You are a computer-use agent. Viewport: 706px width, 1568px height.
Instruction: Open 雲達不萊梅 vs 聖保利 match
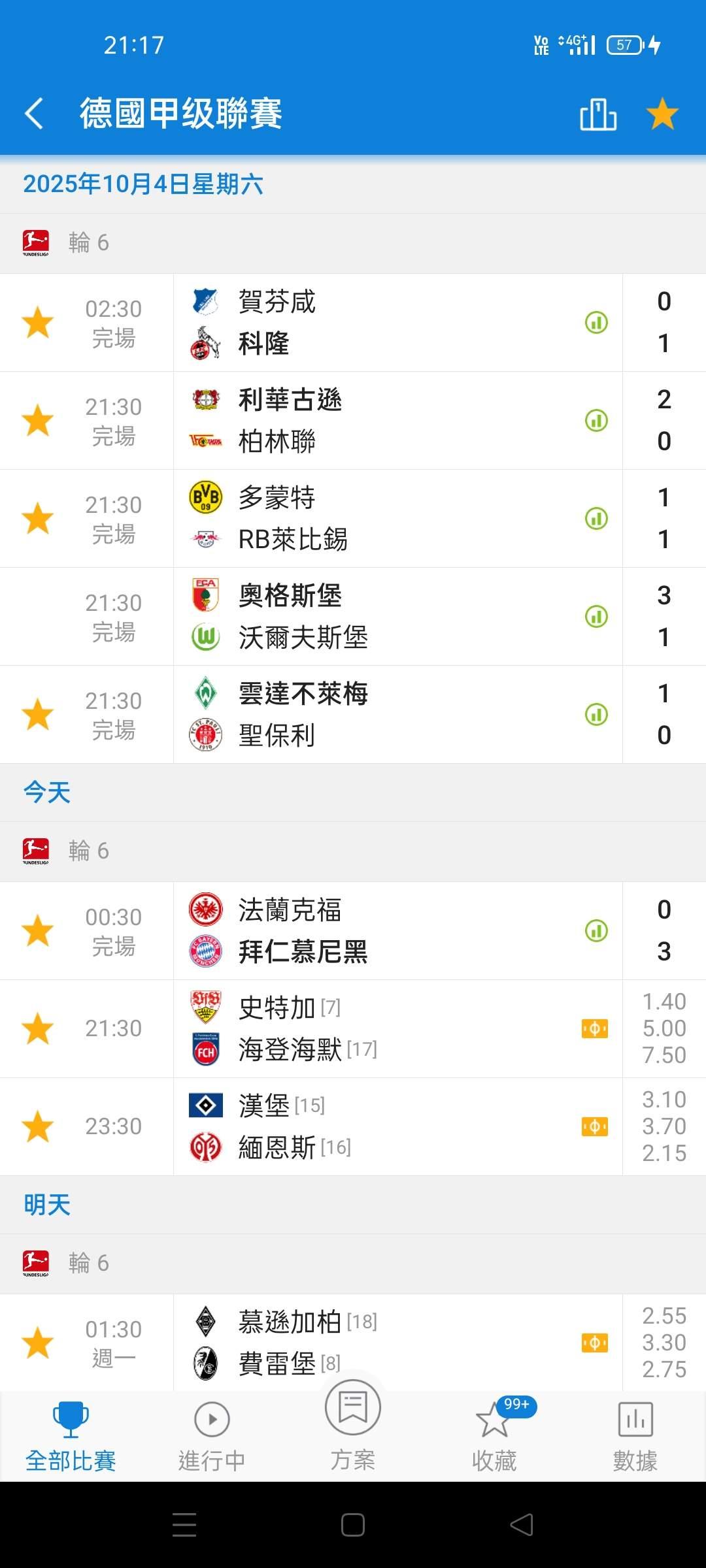pyautogui.click(x=392, y=715)
